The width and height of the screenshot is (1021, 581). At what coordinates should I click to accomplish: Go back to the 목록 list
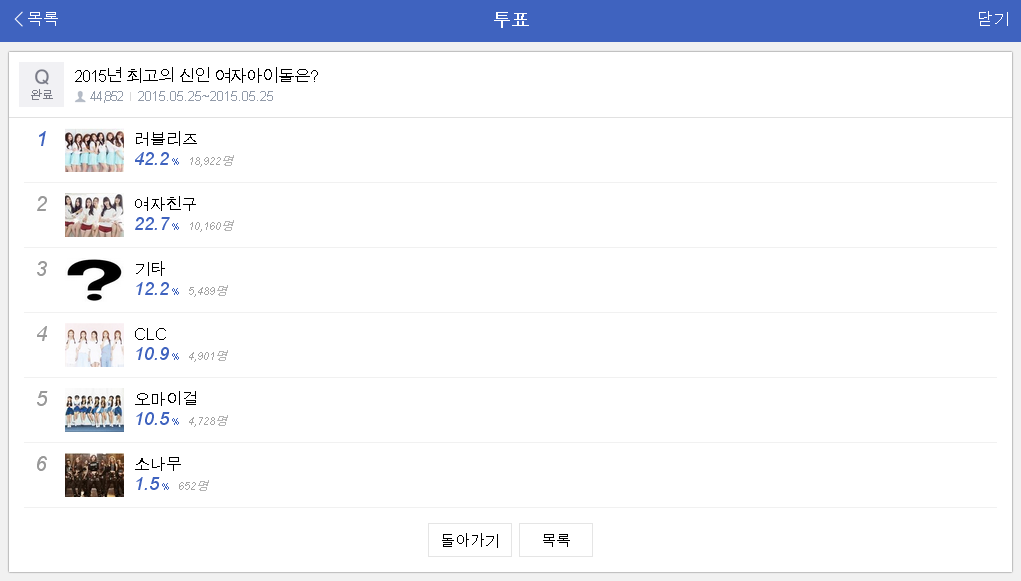pyautogui.click(x=36, y=19)
